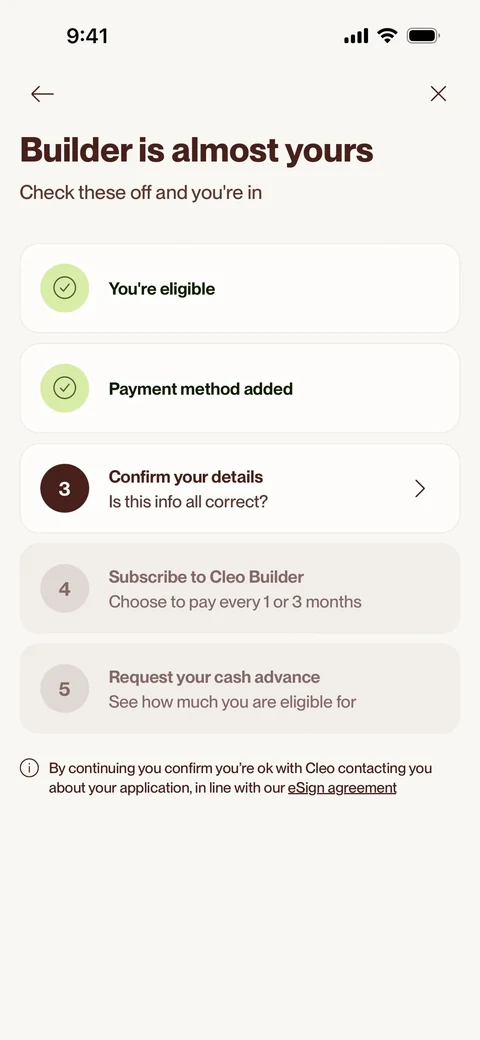Open the eSign agreement link

342,788
